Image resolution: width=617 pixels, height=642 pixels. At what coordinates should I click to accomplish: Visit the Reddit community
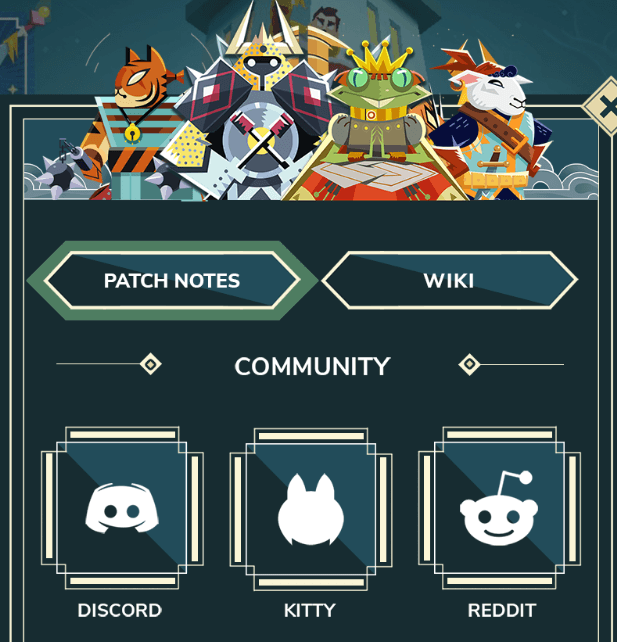[x=499, y=509]
